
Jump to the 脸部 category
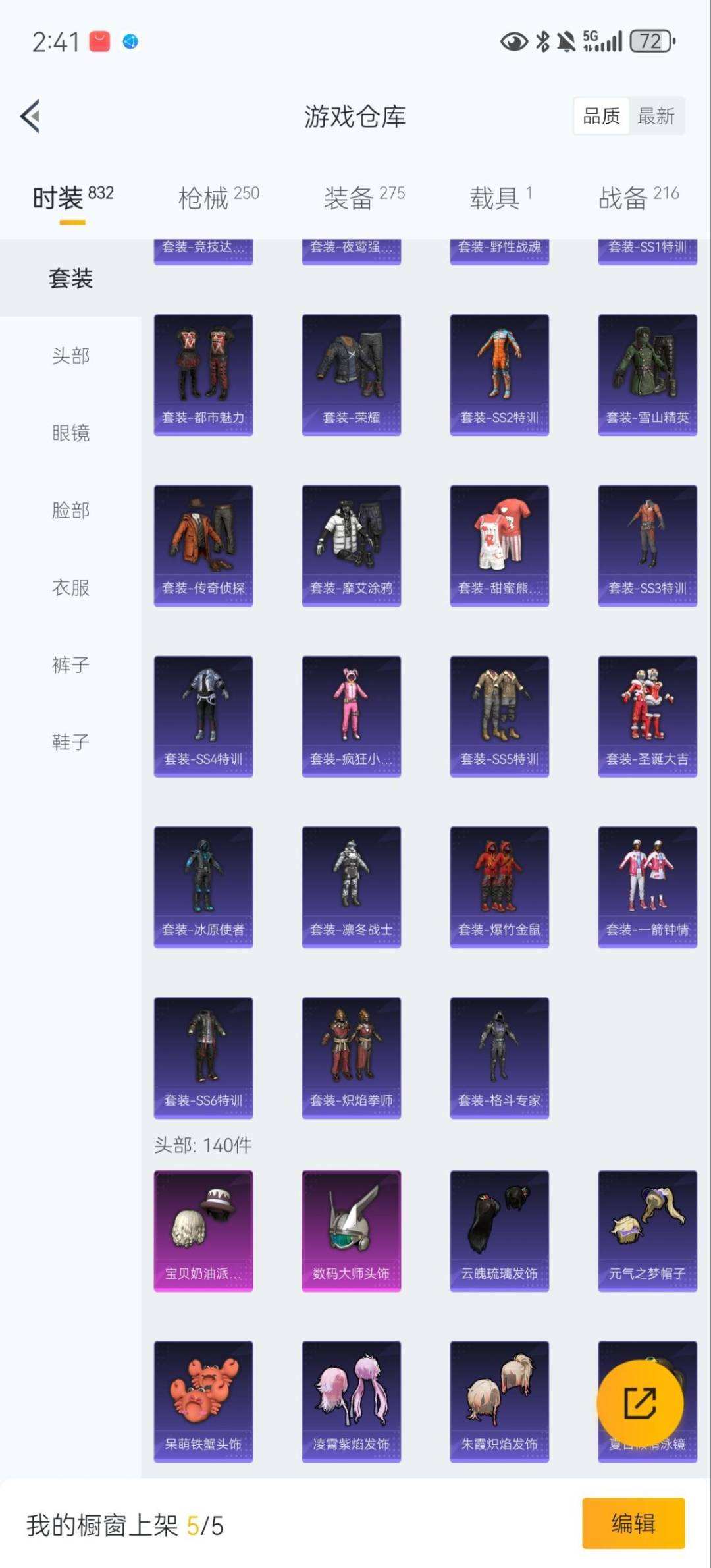click(70, 510)
